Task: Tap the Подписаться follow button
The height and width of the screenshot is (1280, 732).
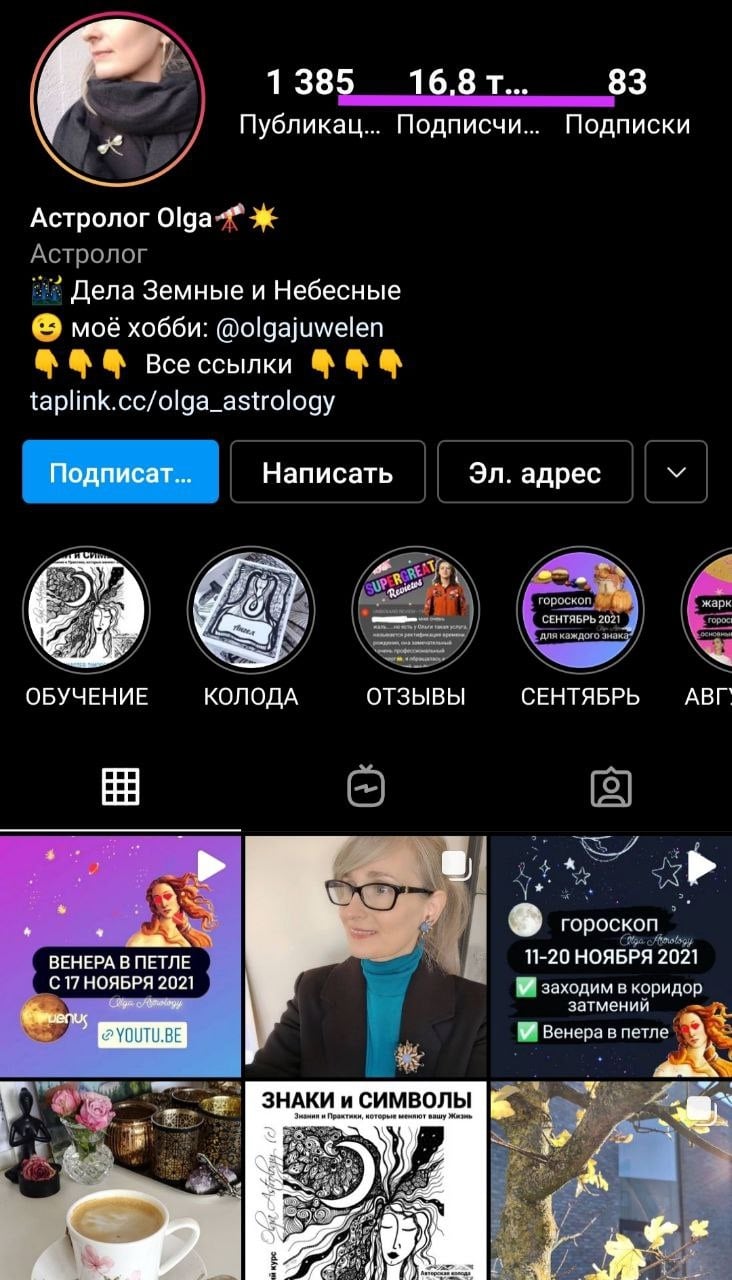Action: [x=120, y=471]
